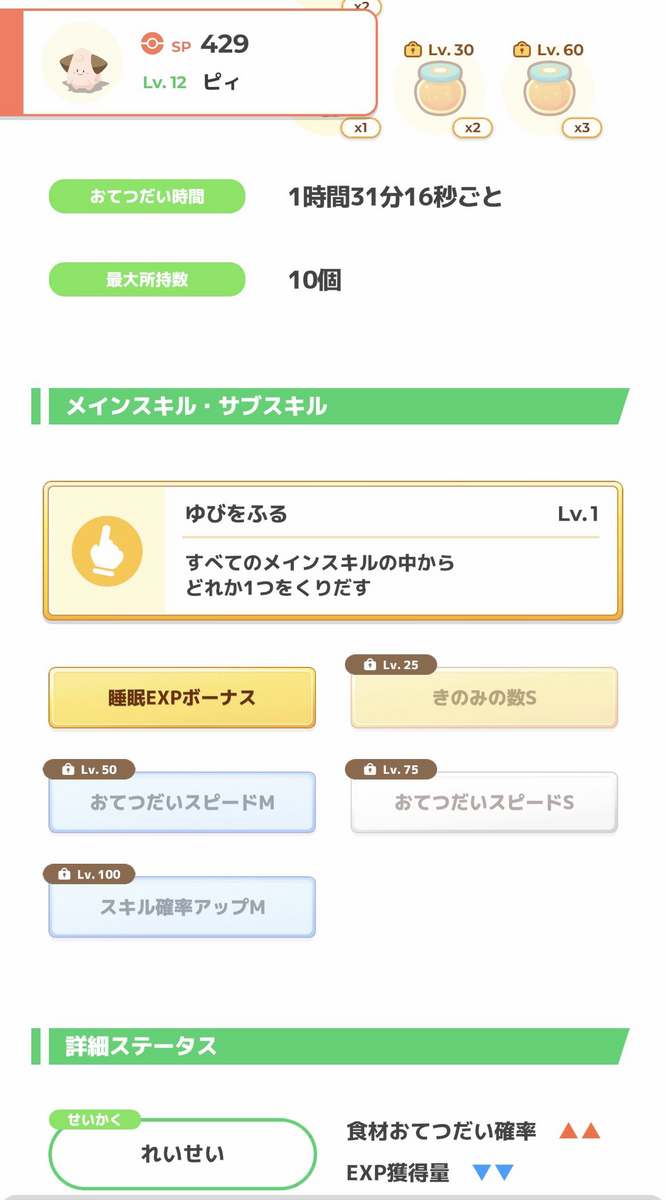
Task: Open the ゆびをふる main skill card
Action: click(333, 552)
